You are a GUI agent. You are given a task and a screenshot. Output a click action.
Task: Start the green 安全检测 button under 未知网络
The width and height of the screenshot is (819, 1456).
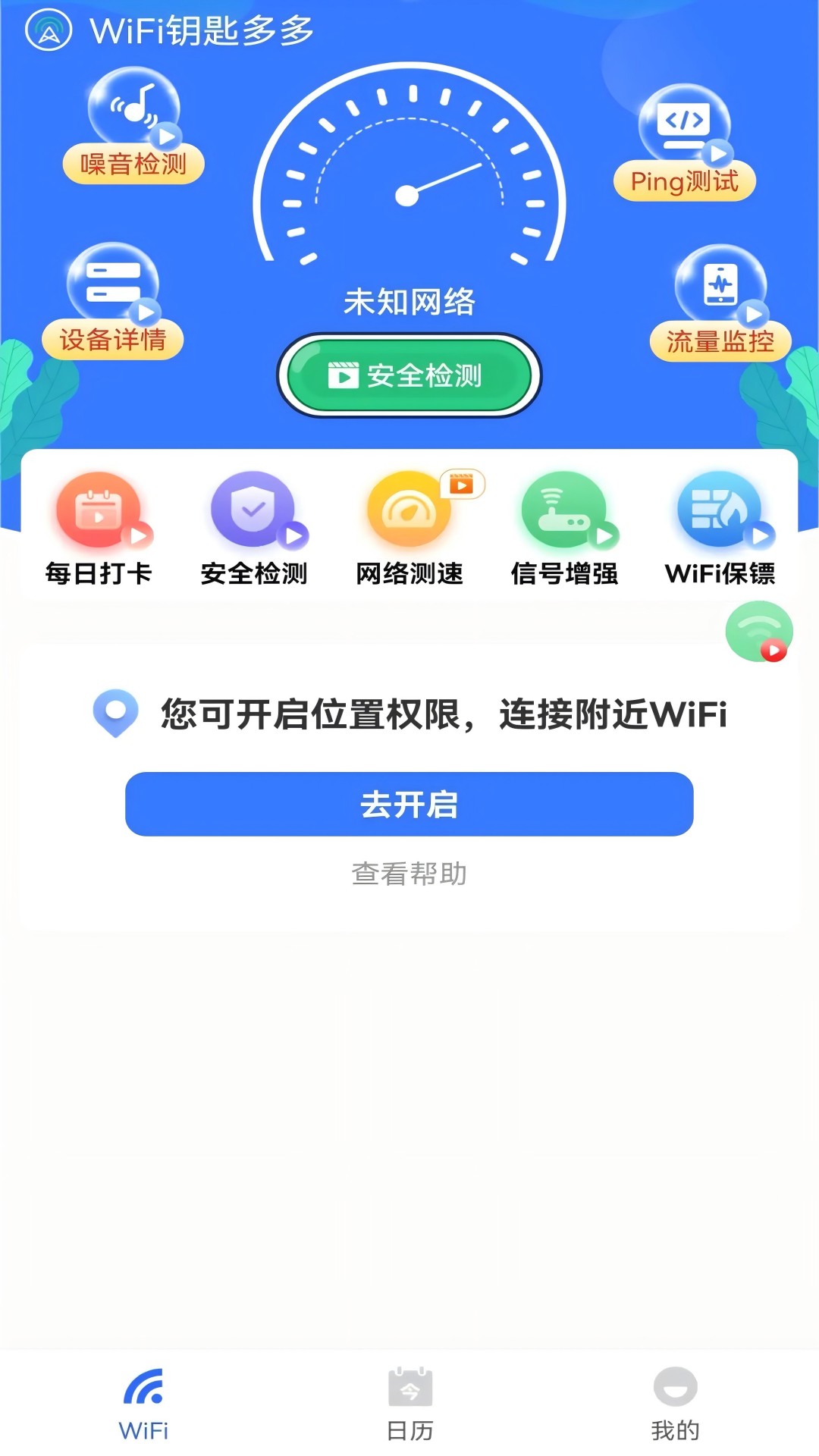(x=409, y=375)
